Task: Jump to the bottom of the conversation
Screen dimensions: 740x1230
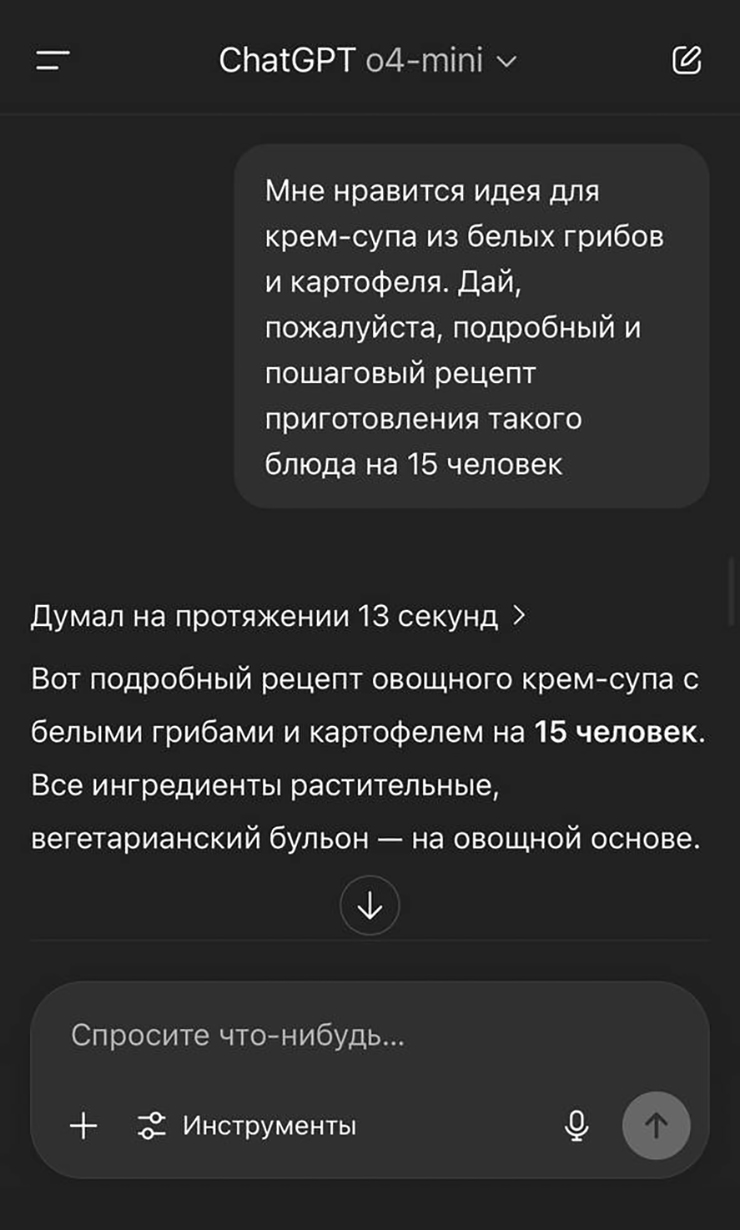Action: tap(370, 905)
